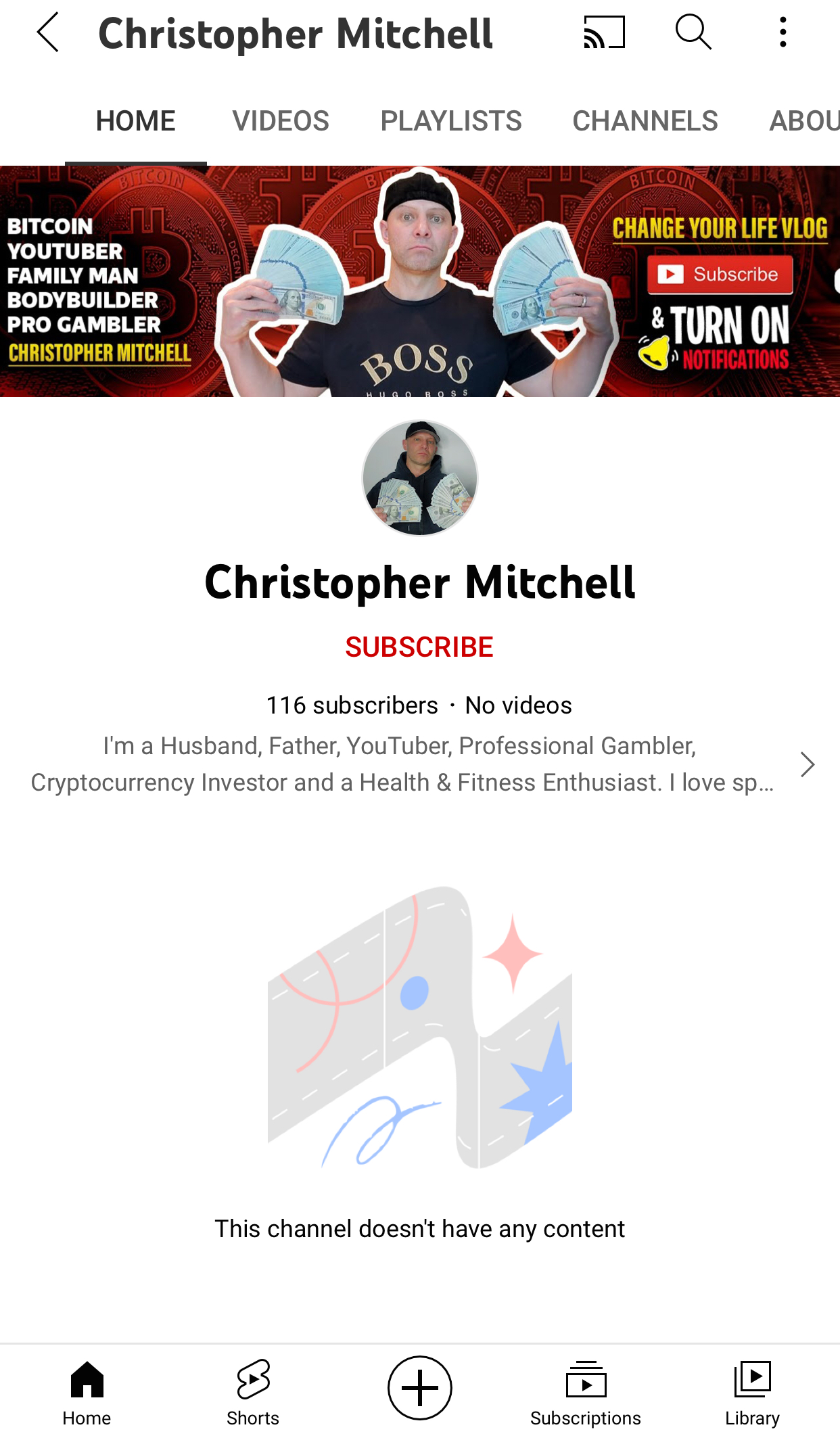Search within the channel
Image resolution: width=840 pixels, height=1440 pixels.
[693, 32]
